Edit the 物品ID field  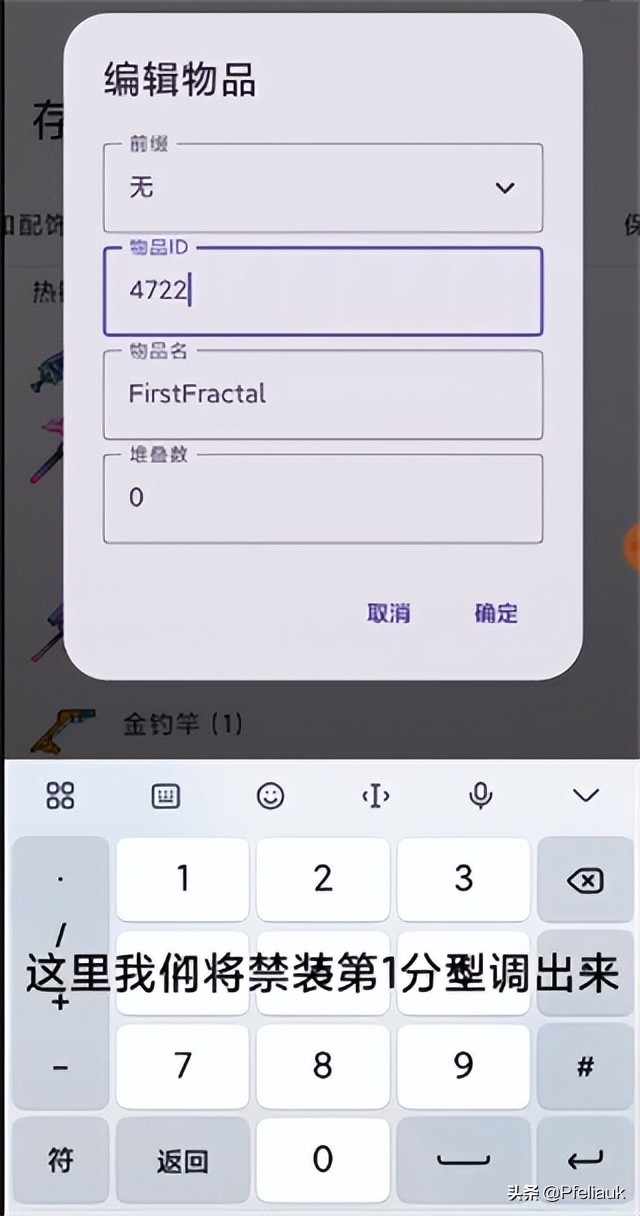coord(322,292)
